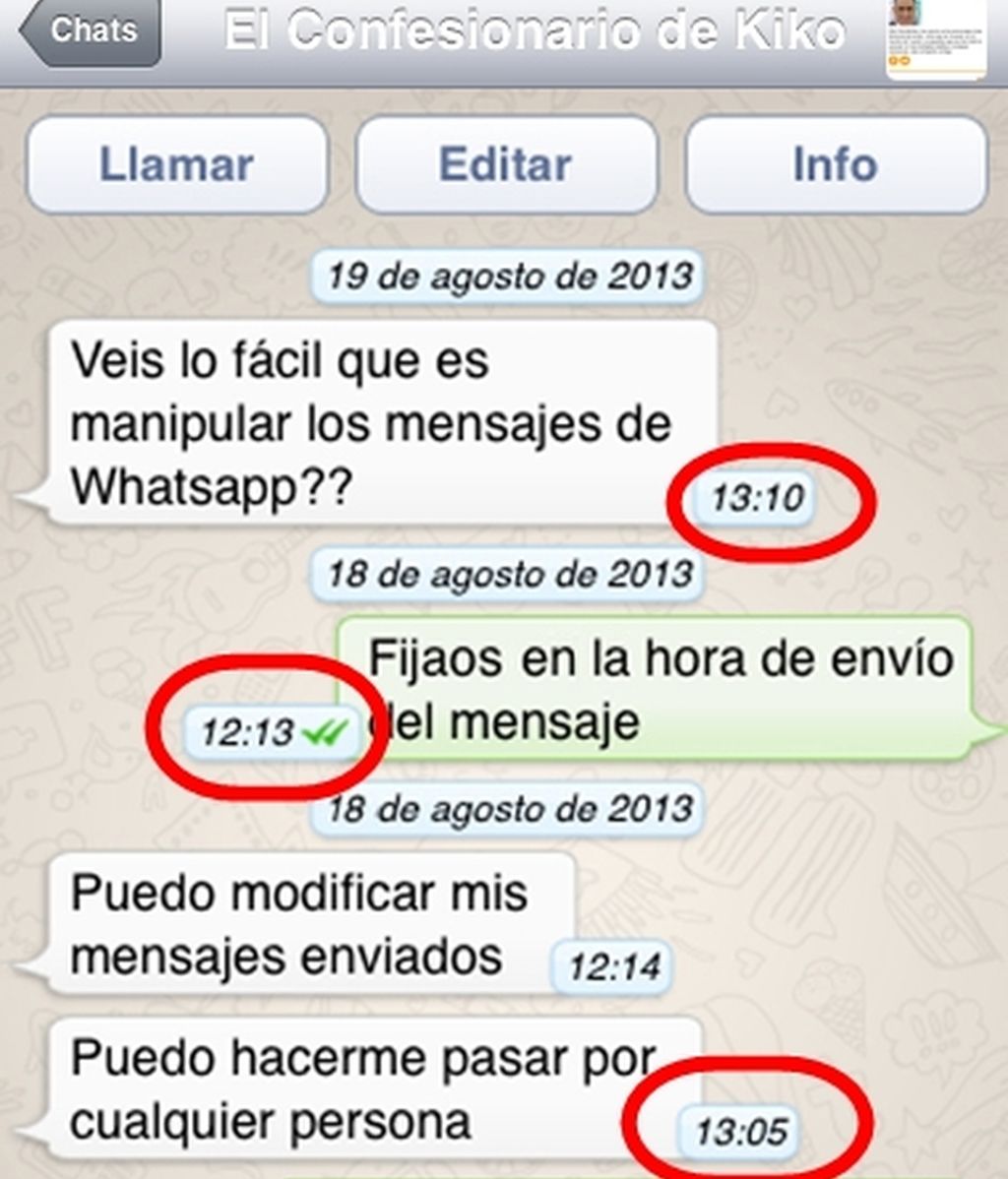Select the date header 19 de agosto de 2013
This screenshot has height=1179, width=1008.
coord(505,277)
